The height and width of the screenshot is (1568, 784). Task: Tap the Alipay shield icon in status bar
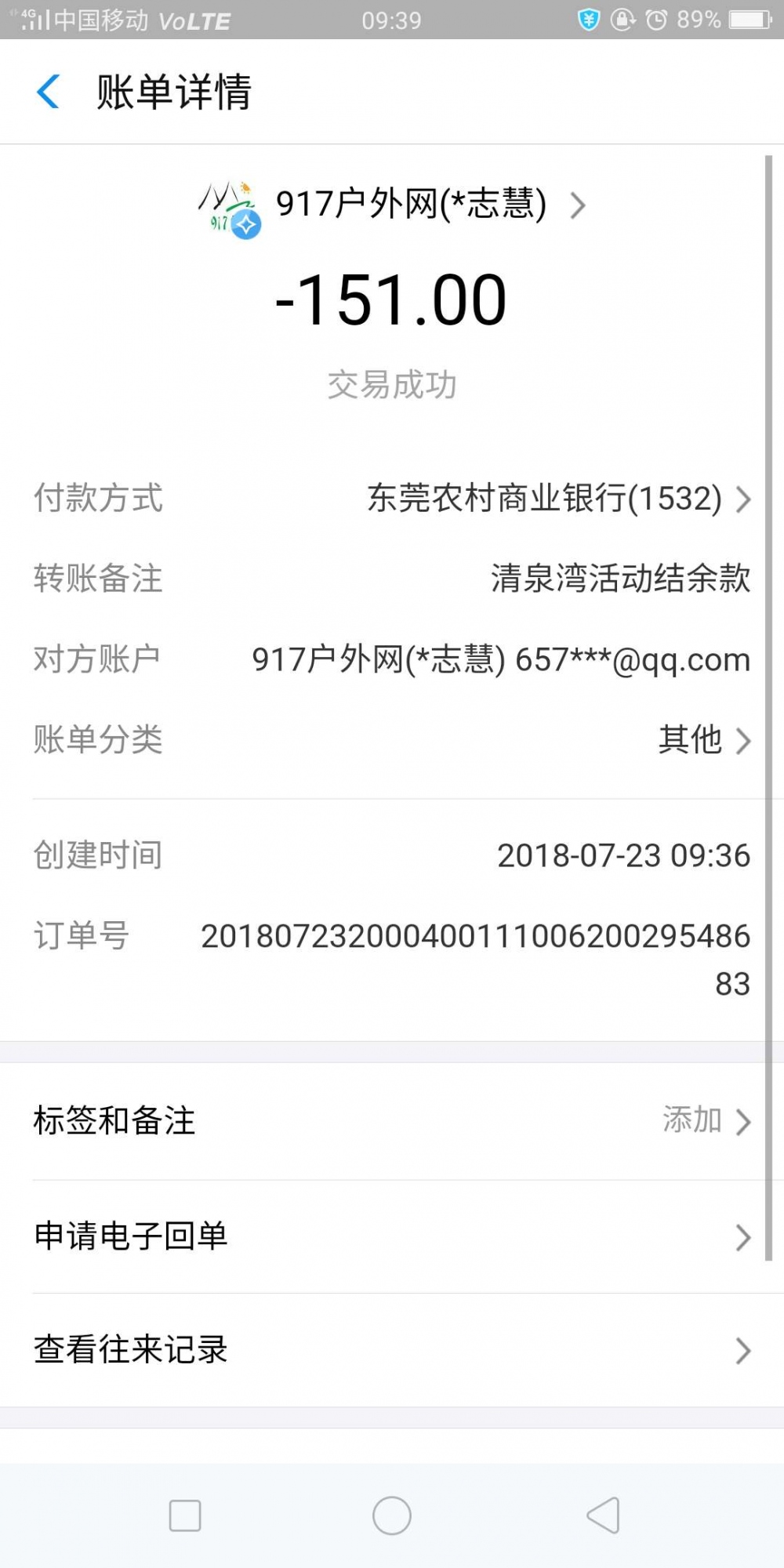click(x=588, y=21)
